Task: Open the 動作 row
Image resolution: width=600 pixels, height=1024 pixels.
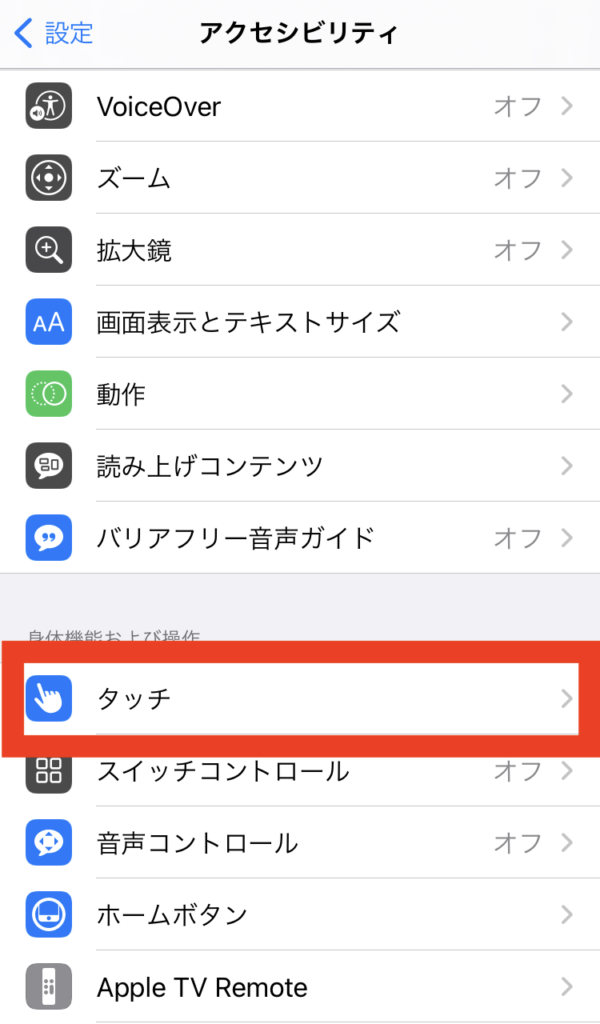Action: tap(300, 394)
